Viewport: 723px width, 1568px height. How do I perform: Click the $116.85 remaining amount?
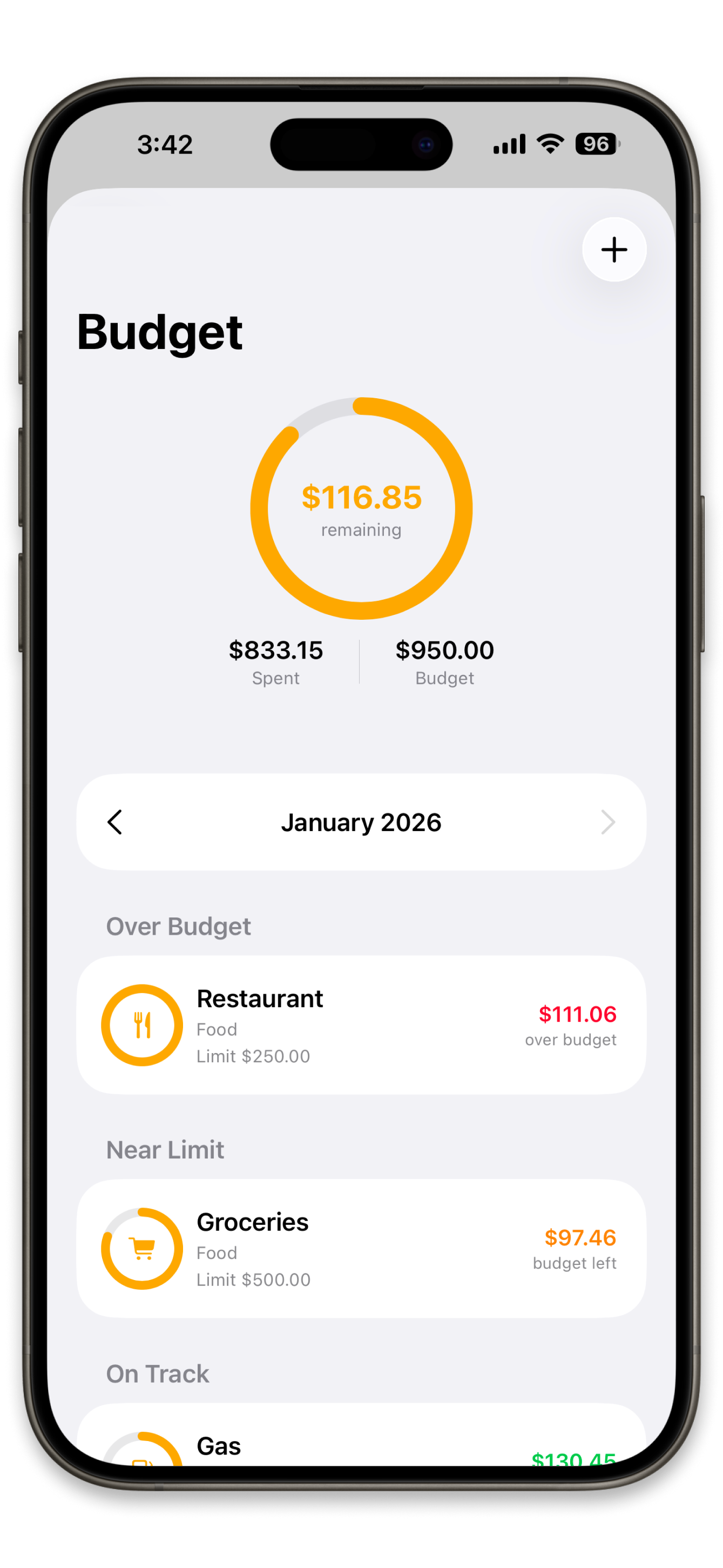(361, 497)
